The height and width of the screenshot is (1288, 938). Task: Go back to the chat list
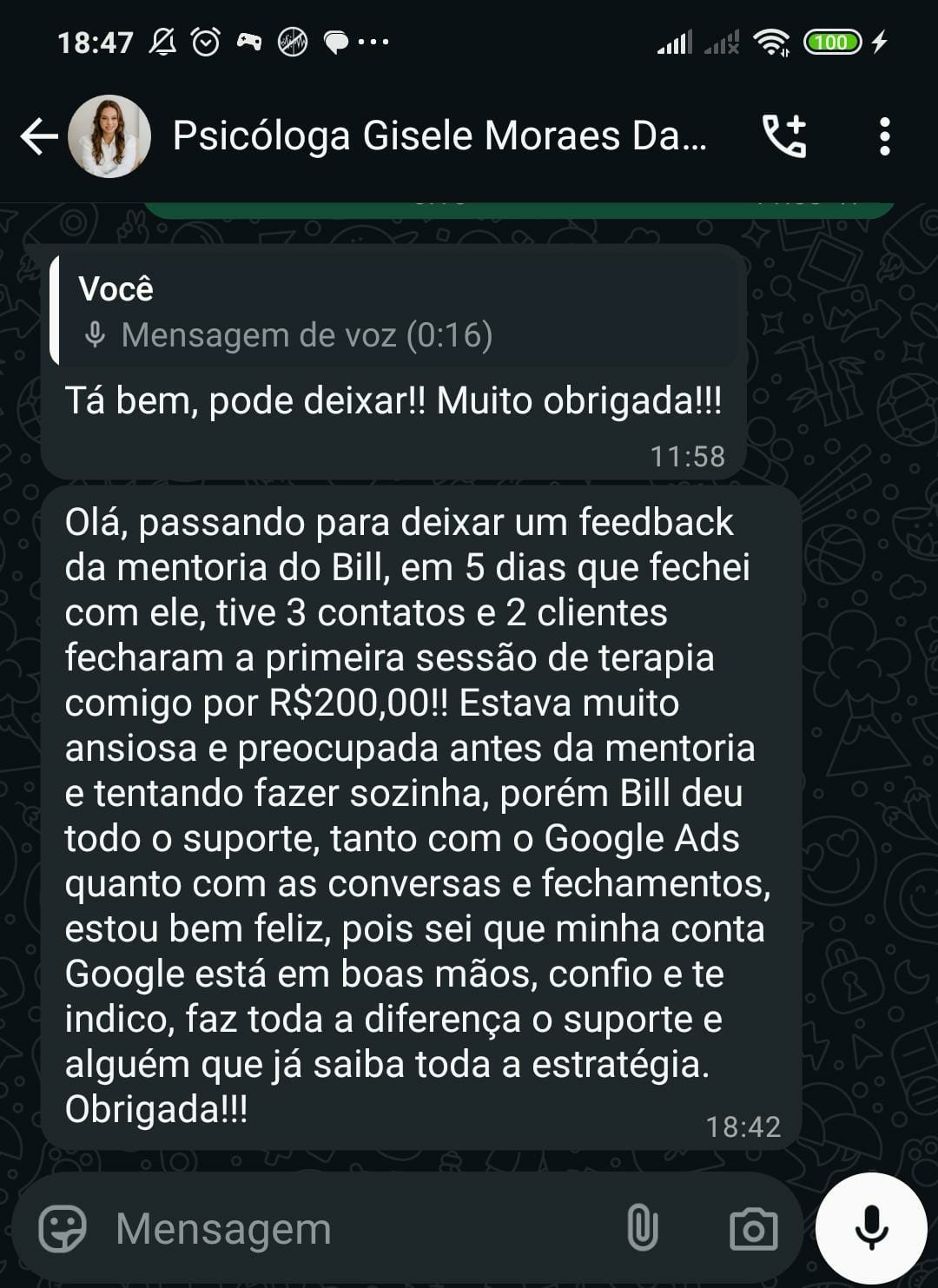pyautogui.click(x=39, y=136)
